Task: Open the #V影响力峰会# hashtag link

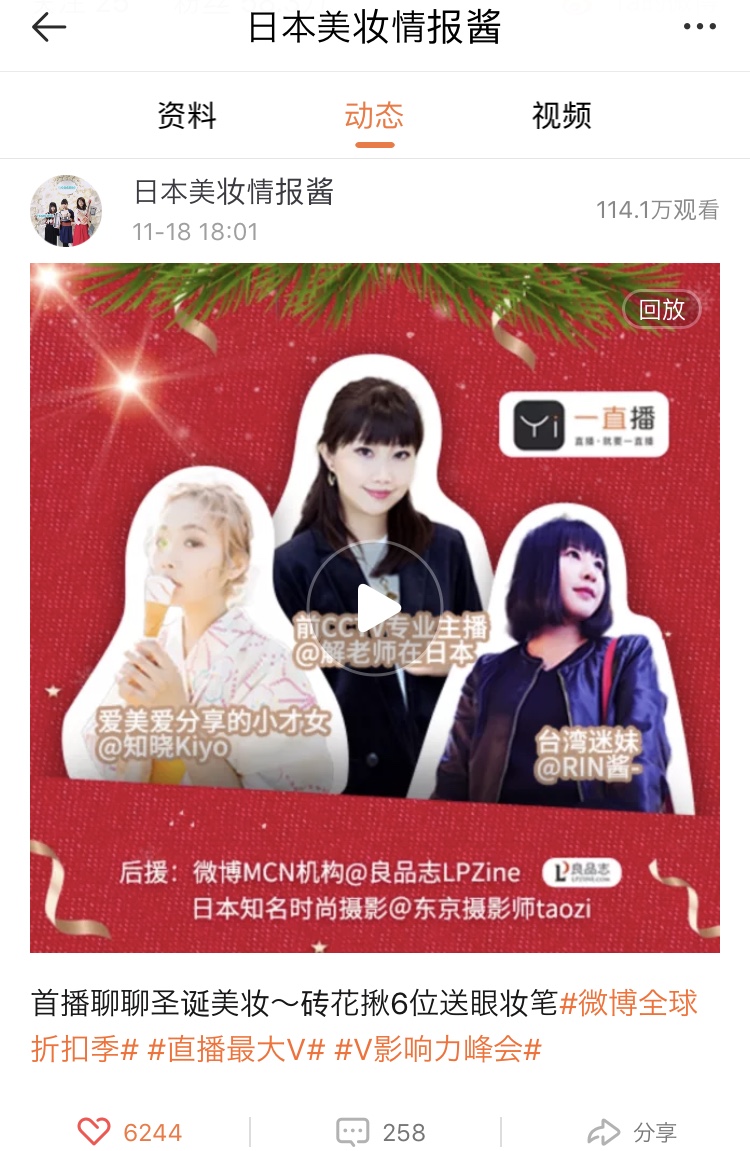Action: 437,1049
